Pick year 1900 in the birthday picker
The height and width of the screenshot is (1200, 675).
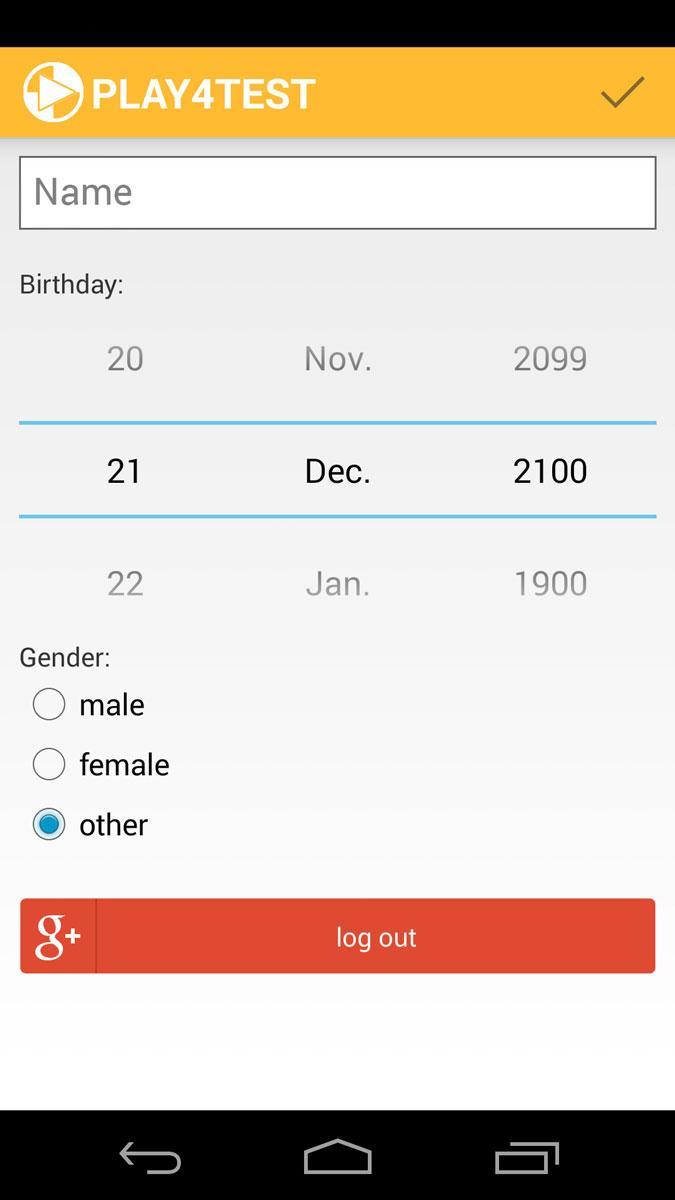(x=550, y=583)
